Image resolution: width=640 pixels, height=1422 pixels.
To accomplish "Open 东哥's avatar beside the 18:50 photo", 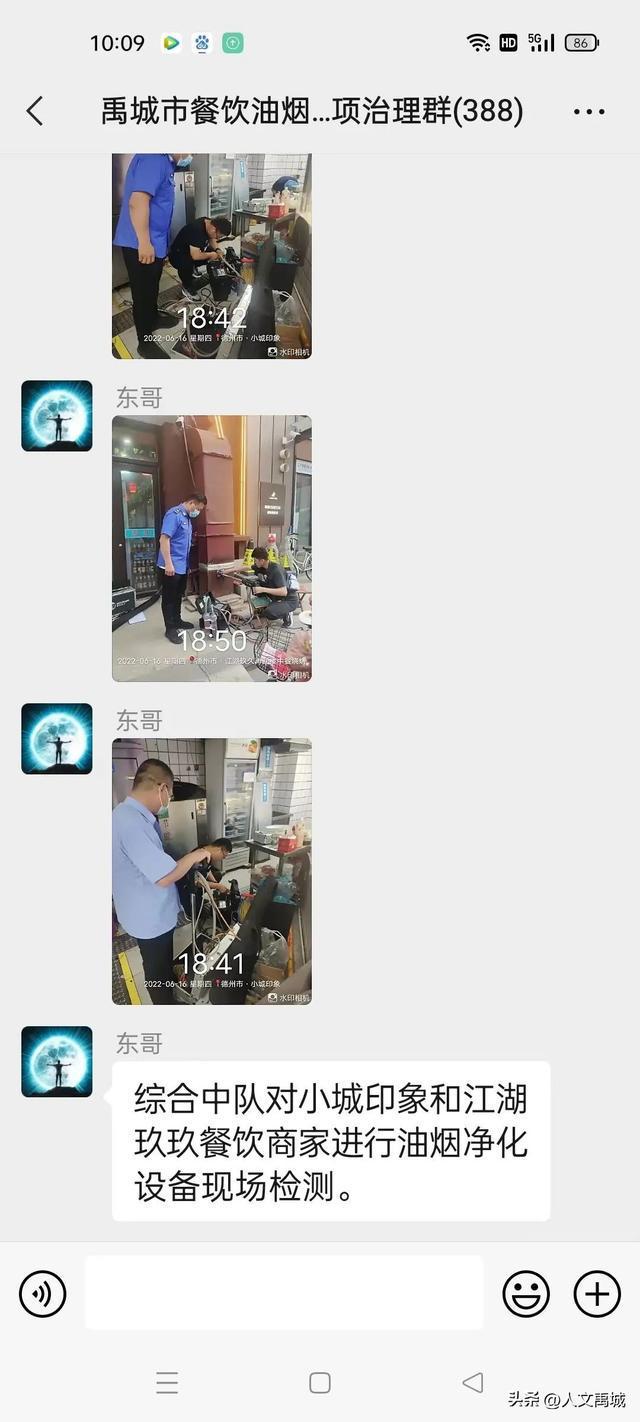I will (57, 416).
